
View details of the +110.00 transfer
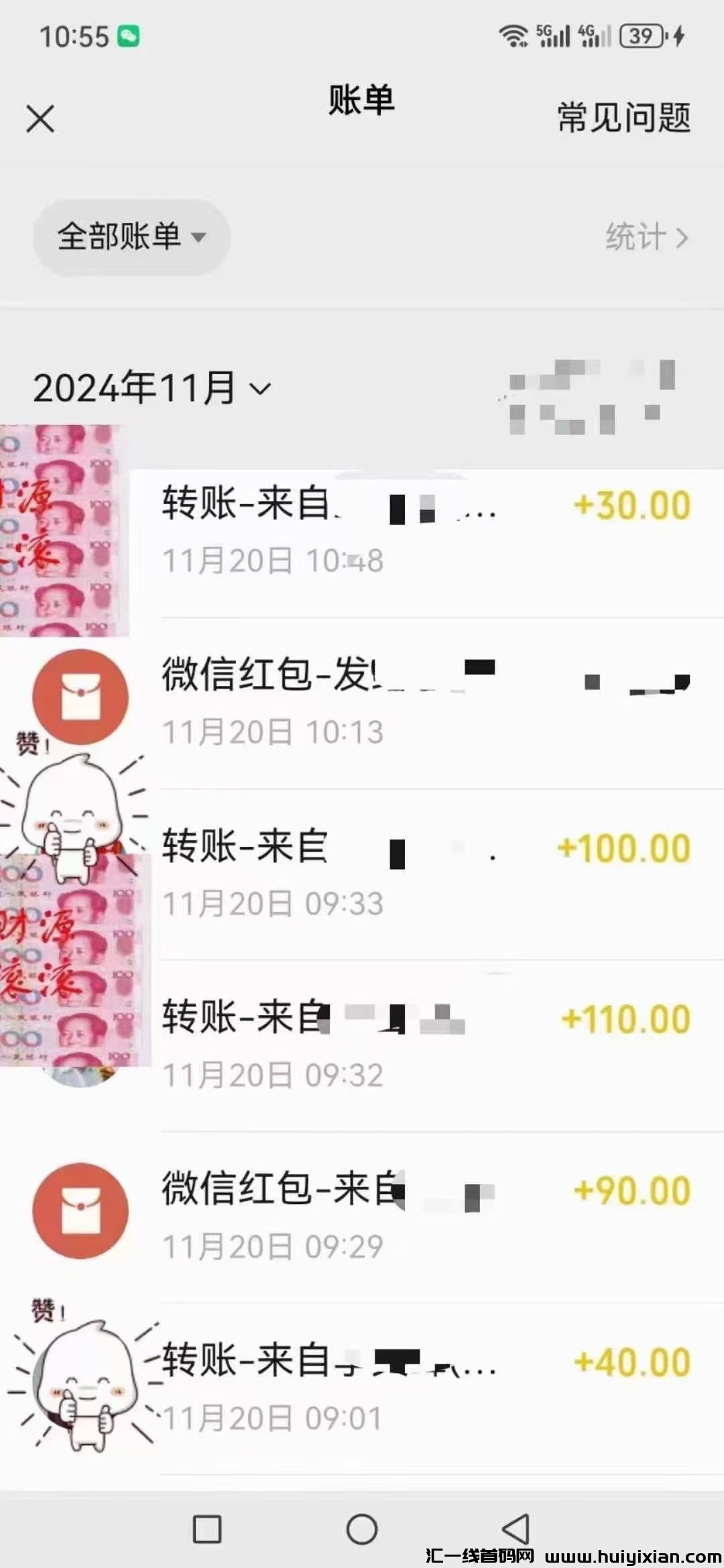click(x=426, y=1044)
